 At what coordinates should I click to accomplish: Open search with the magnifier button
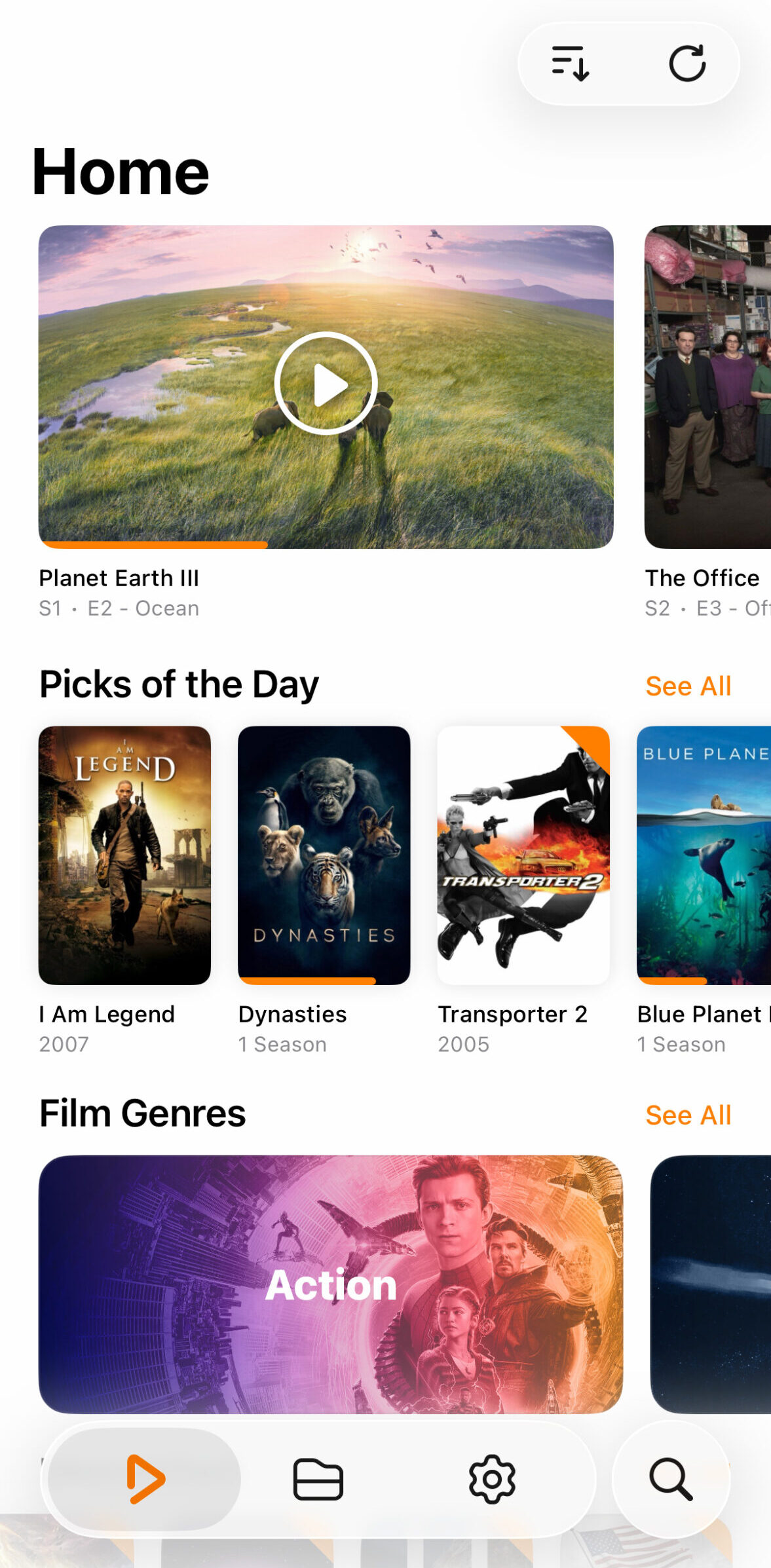pos(670,1479)
